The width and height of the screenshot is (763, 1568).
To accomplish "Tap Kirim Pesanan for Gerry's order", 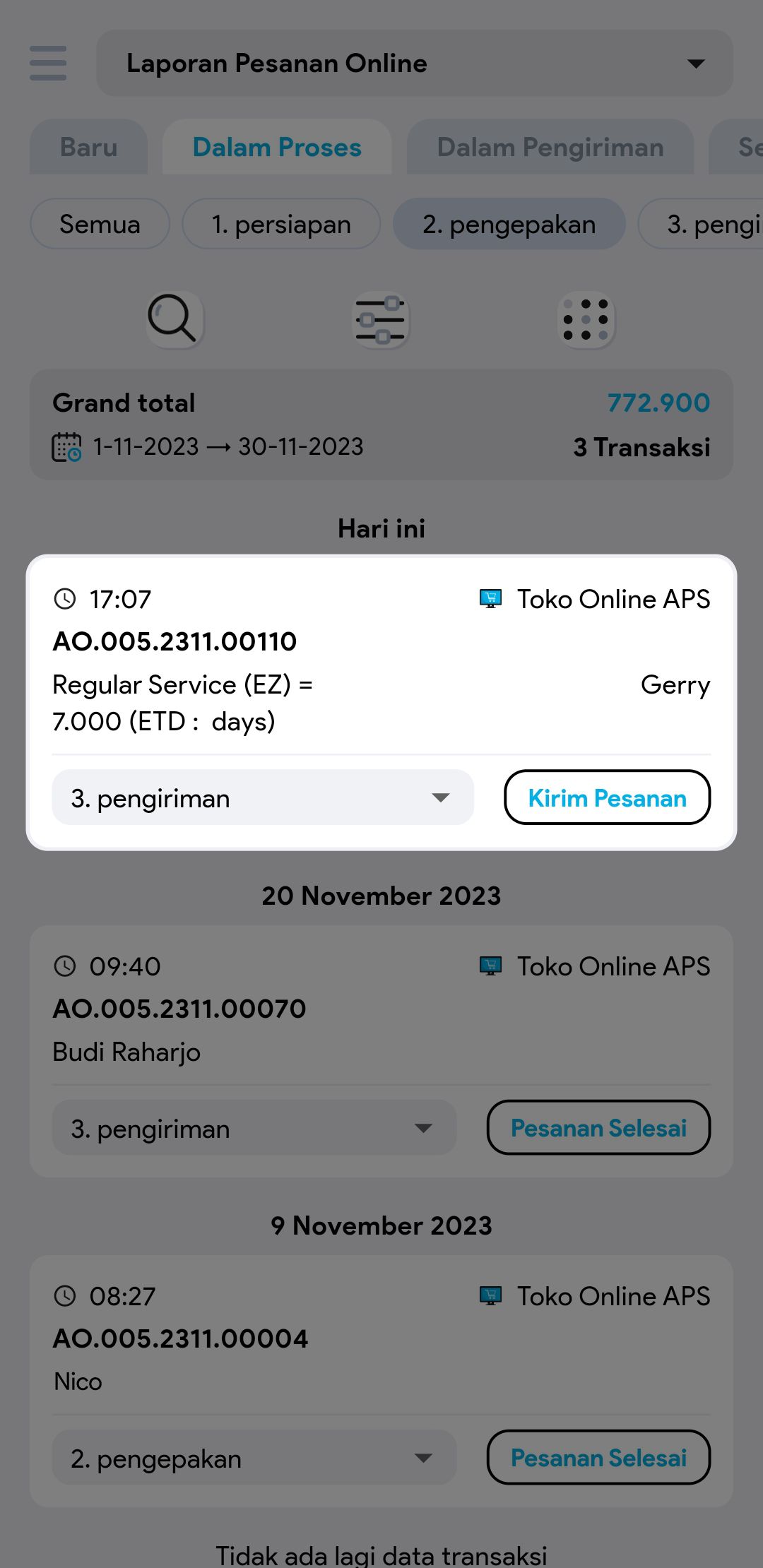I will pyautogui.click(x=607, y=798).
